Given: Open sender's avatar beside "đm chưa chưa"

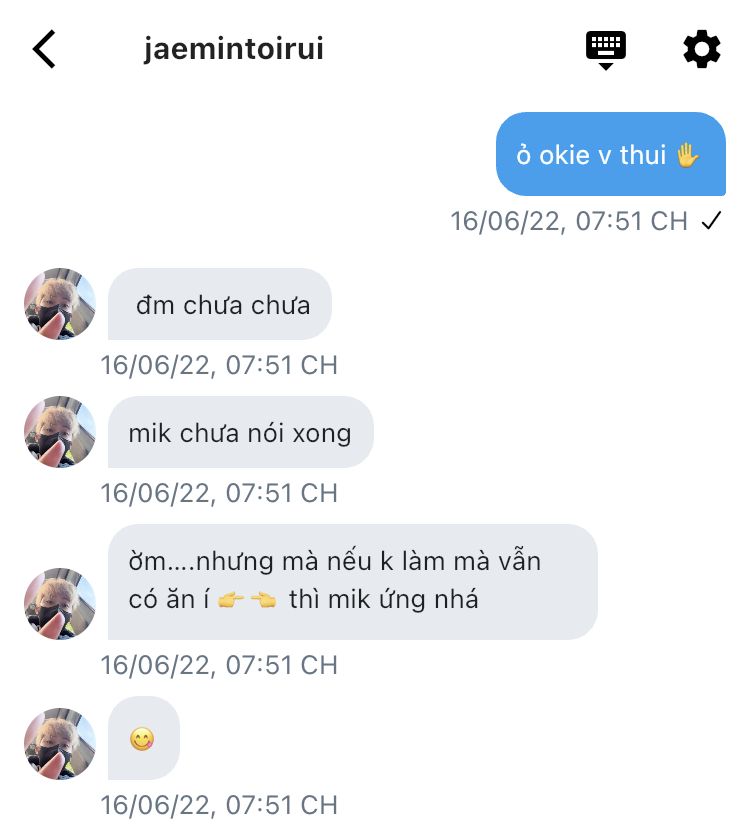Looking at the screenshot, I should [60, 304].
